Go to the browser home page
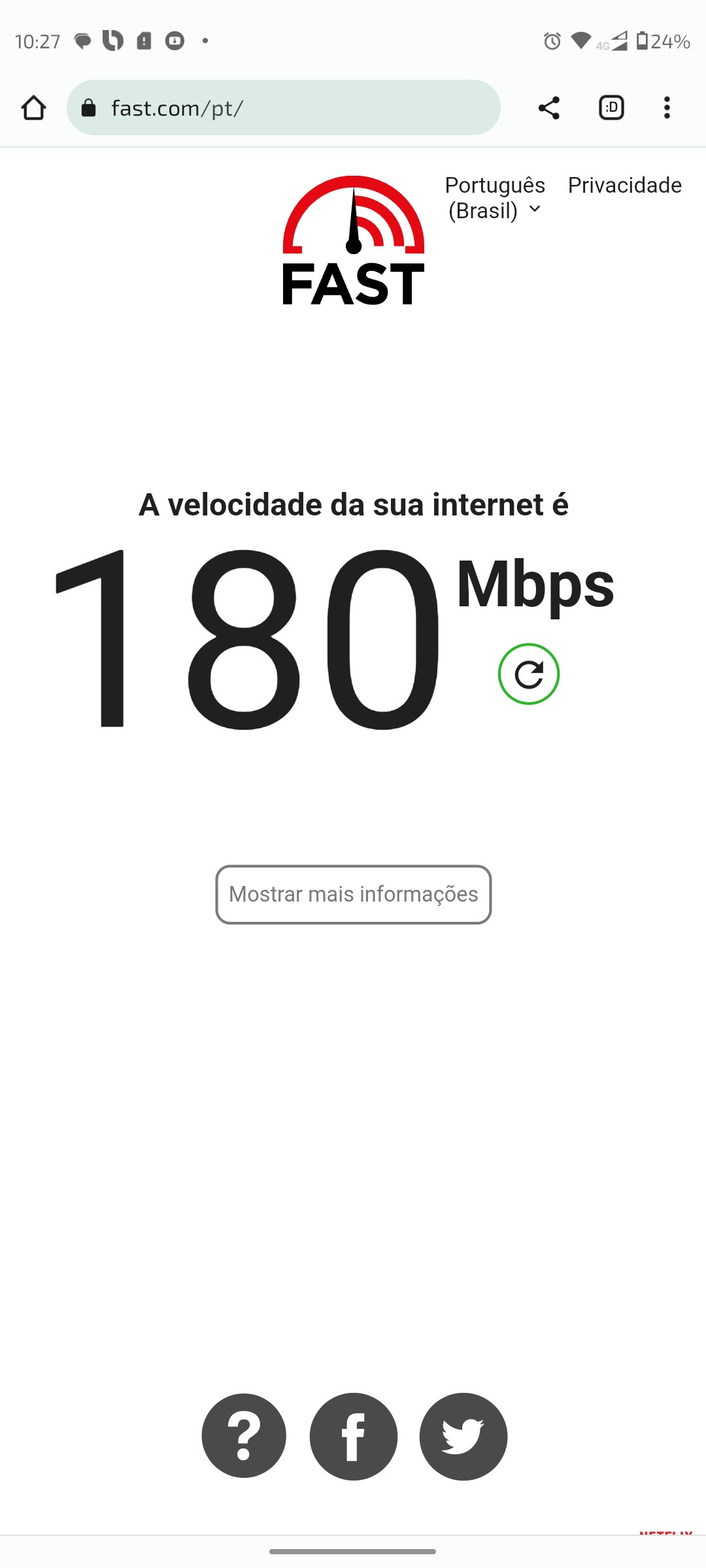The image size is (706, 1568). (x=33, y=108)
